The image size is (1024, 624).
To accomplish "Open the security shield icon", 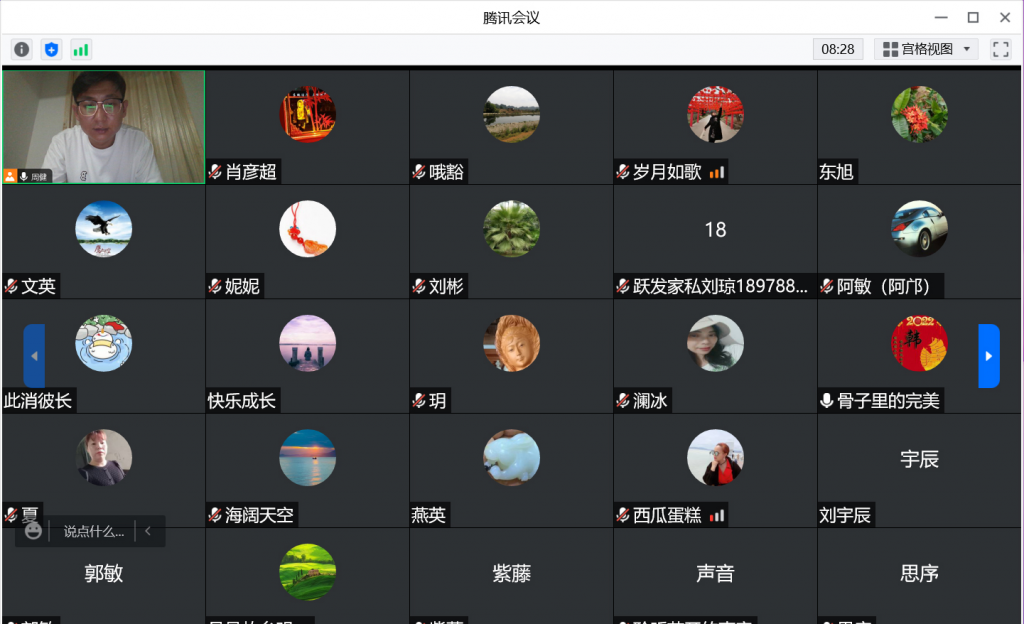I will (51, 49).
